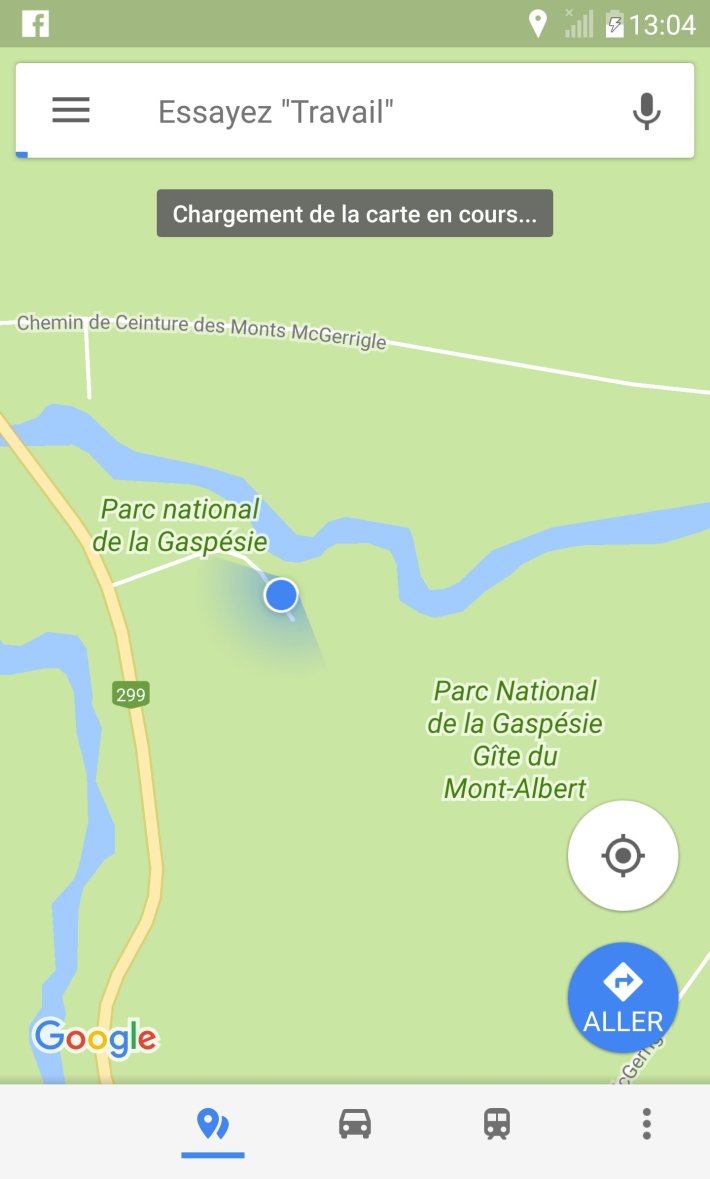The height and width of the screenshot is (1179, 710).
Task: Start voice search with the microphone
Action: click(x=647, y=111)
